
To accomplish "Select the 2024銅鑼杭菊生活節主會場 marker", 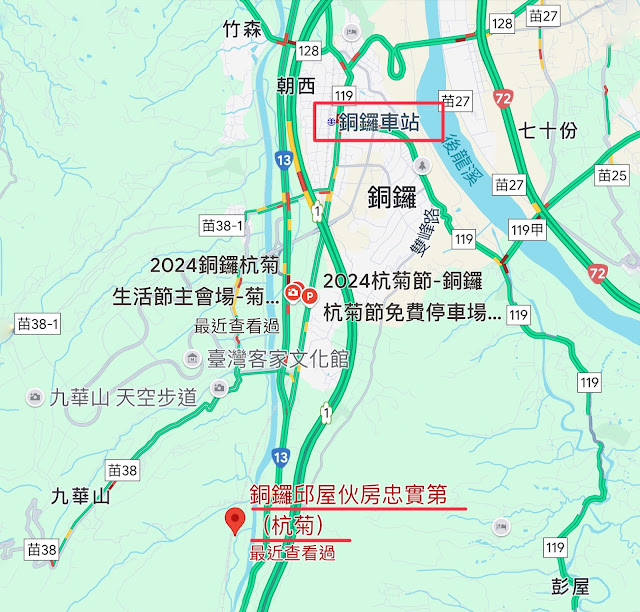I will tap(293, 293).
